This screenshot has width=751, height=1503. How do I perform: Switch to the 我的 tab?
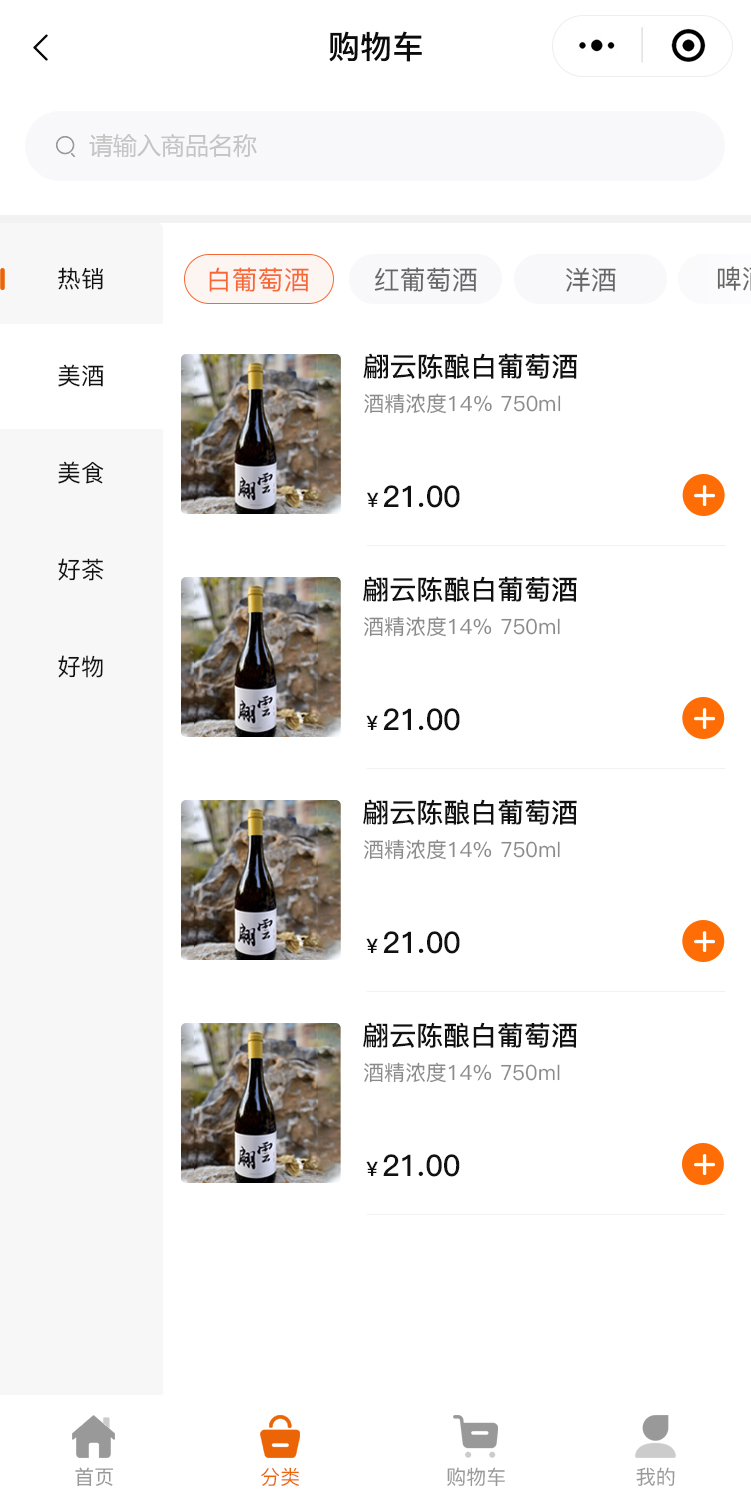tap(656, 1450)
